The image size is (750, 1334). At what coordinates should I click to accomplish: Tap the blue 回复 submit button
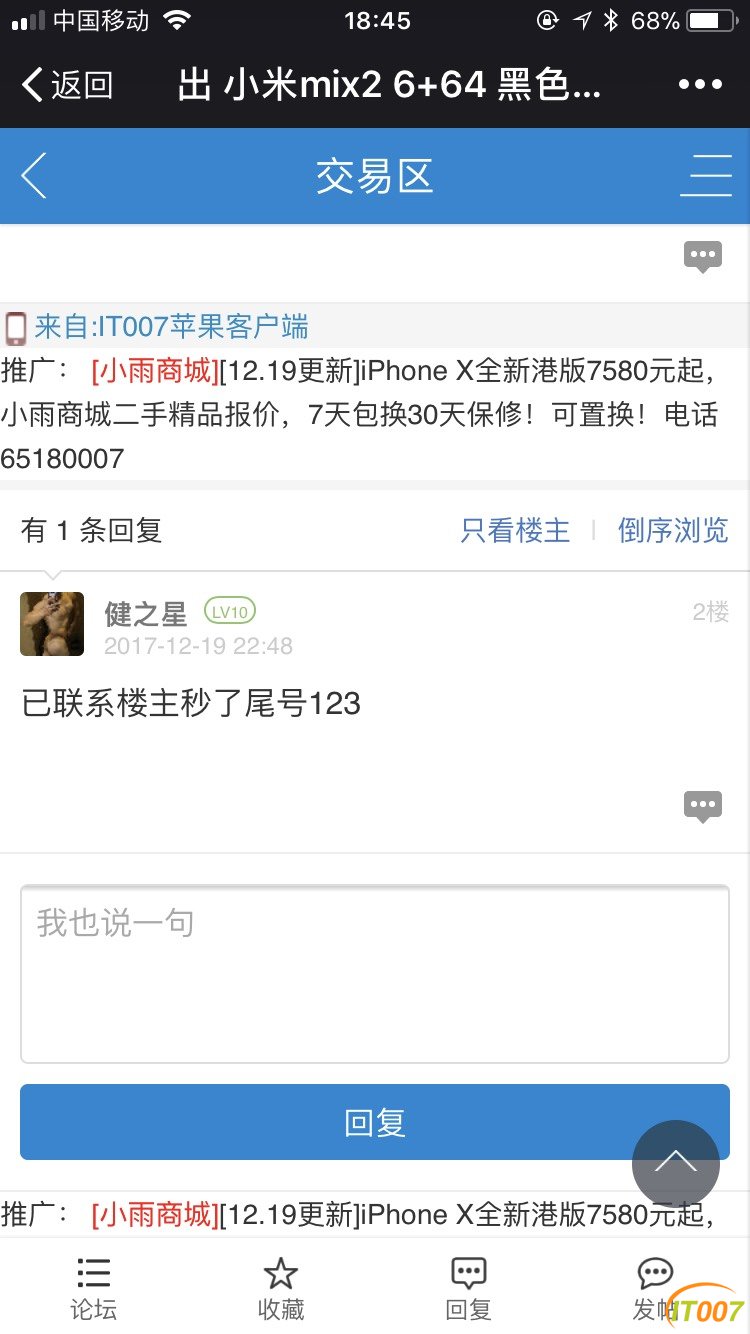coord(375,1122)
